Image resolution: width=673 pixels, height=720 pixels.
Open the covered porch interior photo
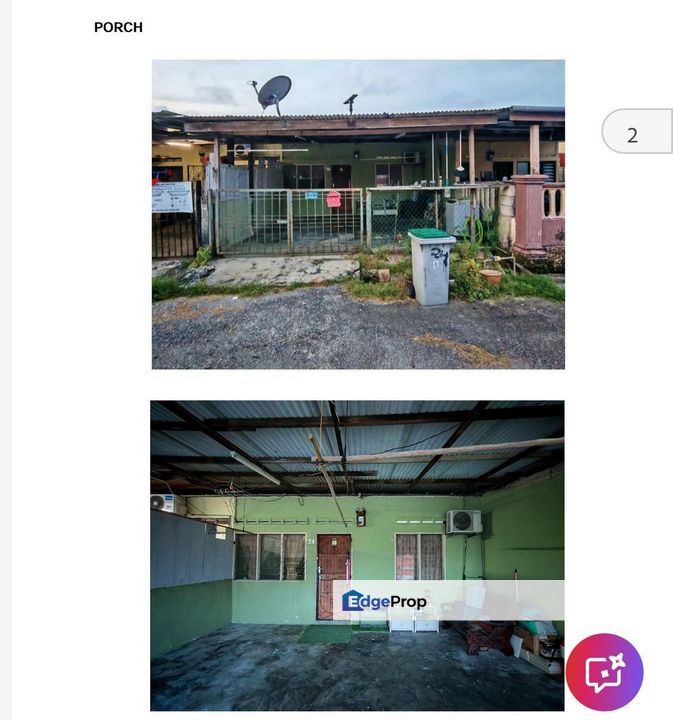click(357, 555)
